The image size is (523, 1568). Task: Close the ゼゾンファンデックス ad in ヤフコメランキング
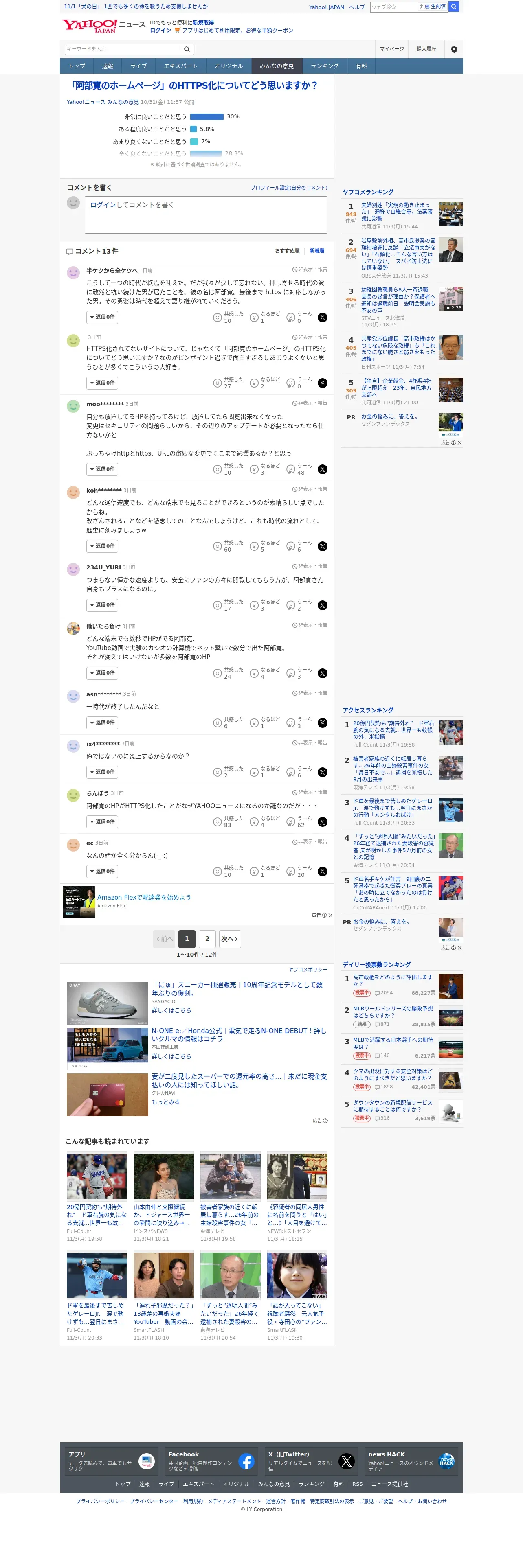tap(460, 442)
